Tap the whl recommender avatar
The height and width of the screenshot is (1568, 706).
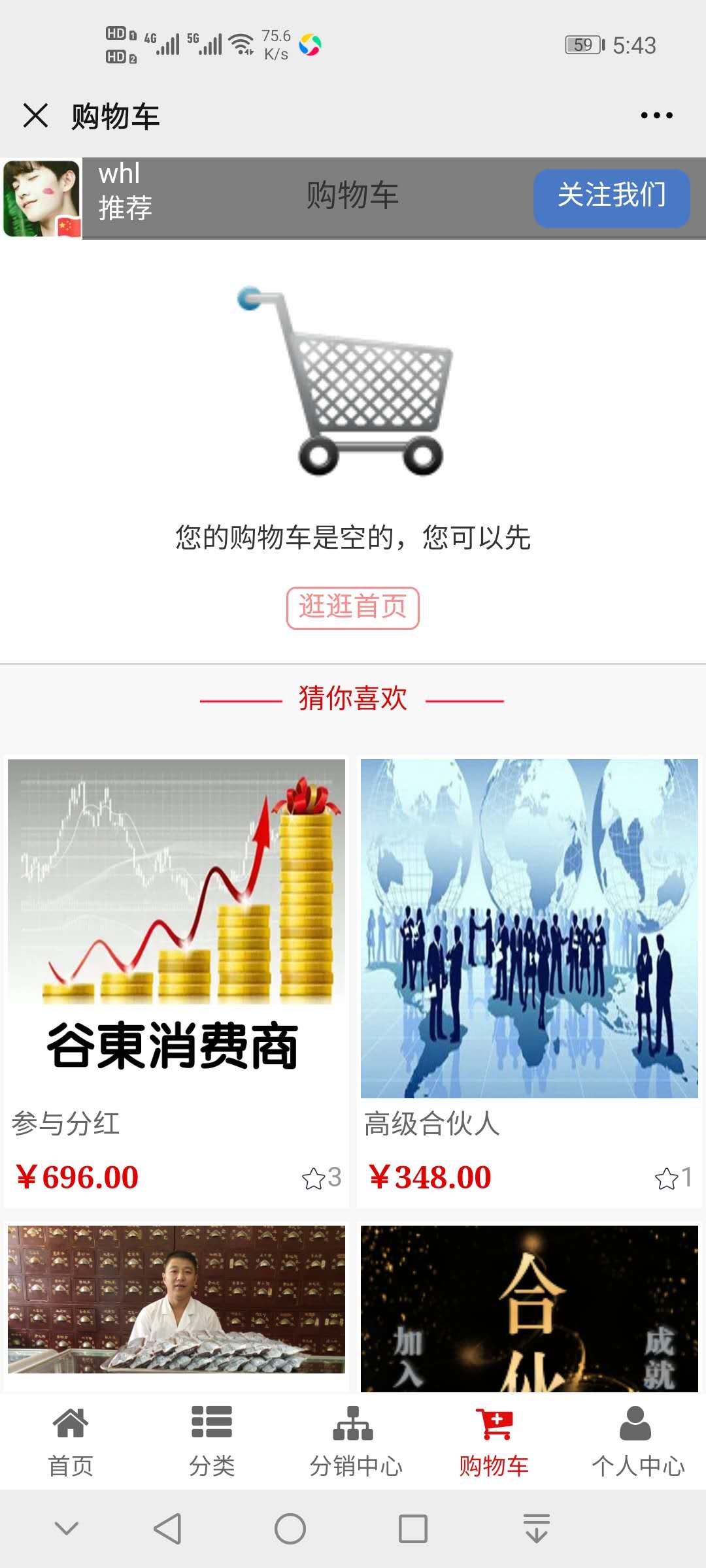pos(42,198)
